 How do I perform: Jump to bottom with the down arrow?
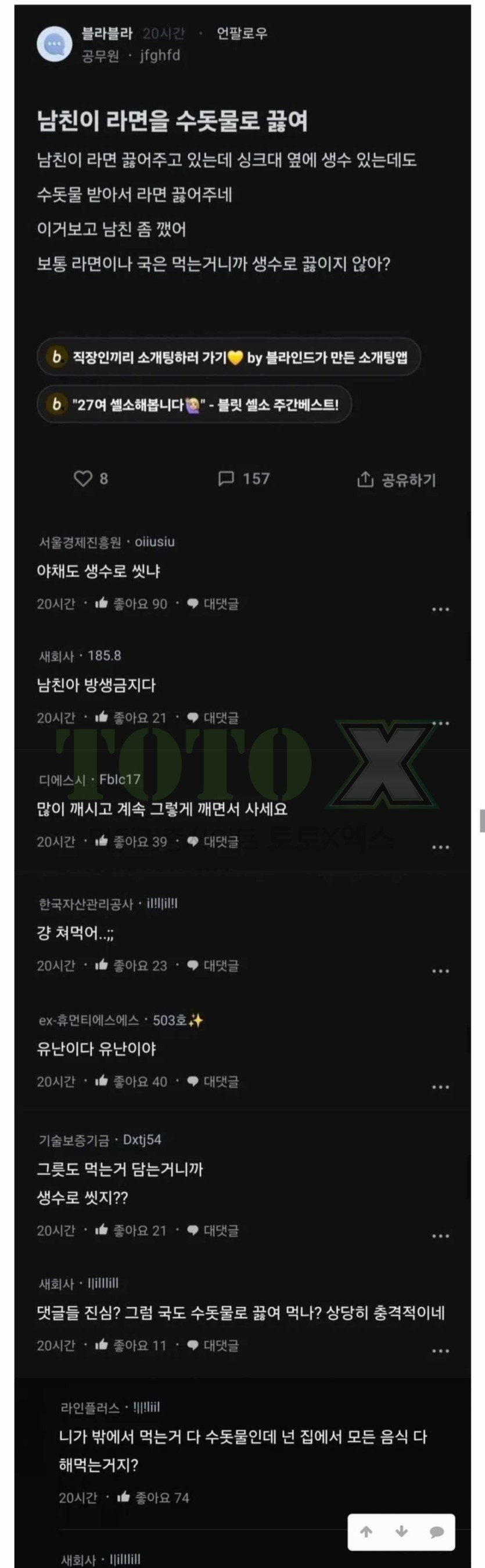(401, 1532)
